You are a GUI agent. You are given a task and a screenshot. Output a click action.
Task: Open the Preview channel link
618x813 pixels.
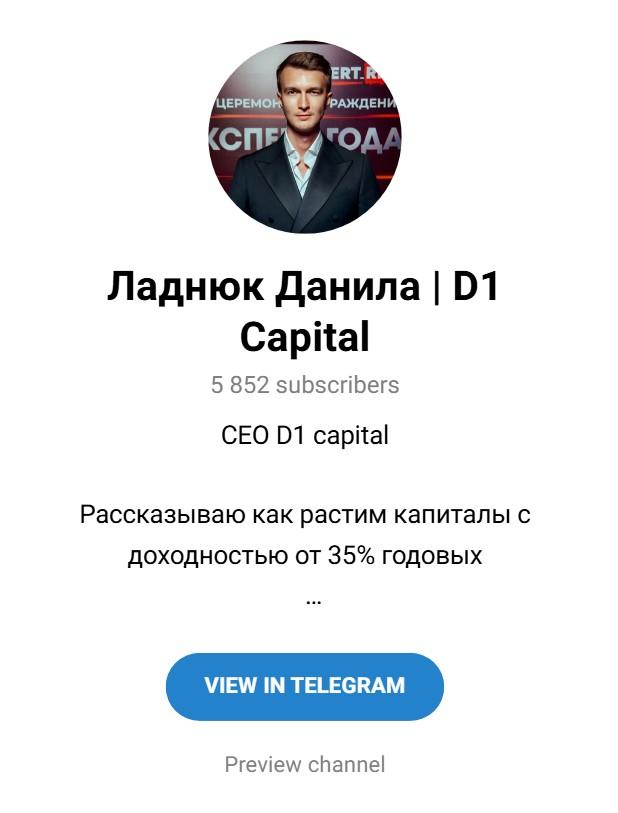(x=304, y=765)
